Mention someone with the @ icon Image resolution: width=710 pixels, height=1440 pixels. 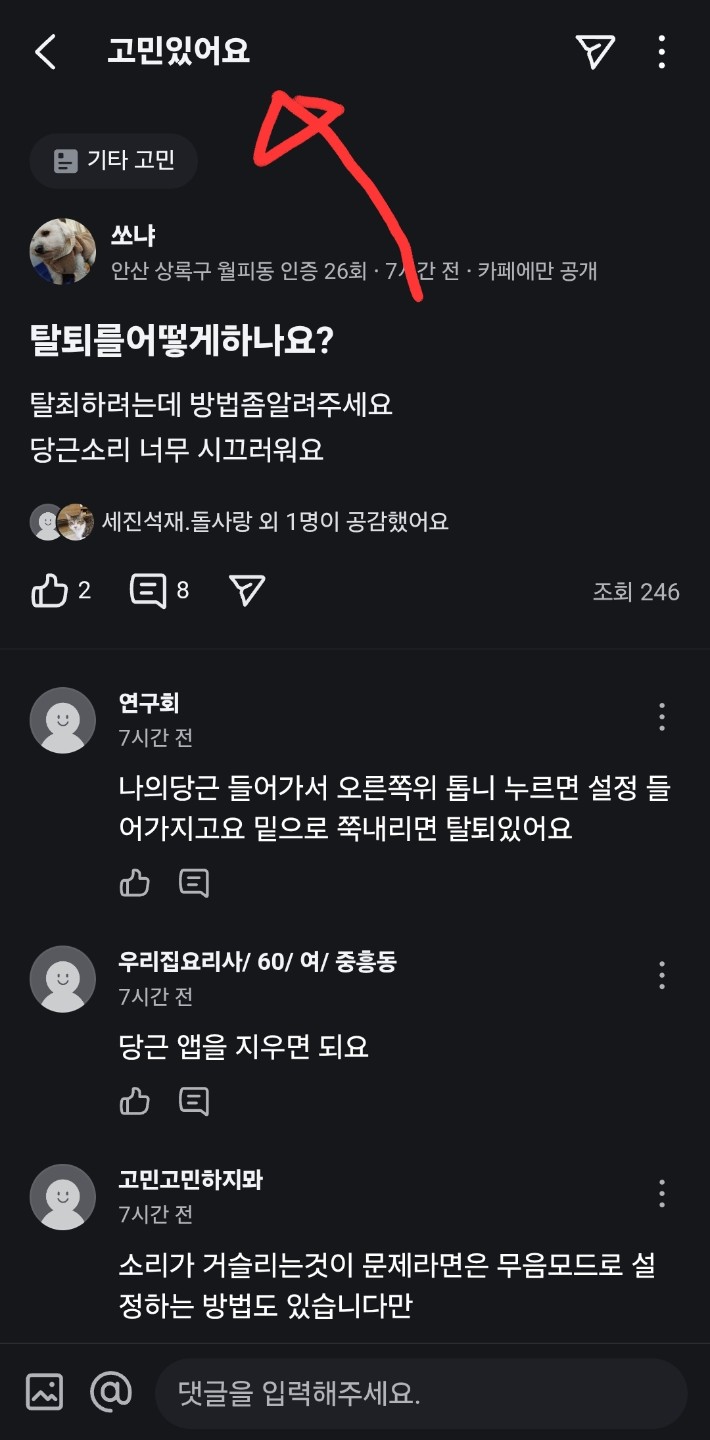click(x=111, y=1392)
